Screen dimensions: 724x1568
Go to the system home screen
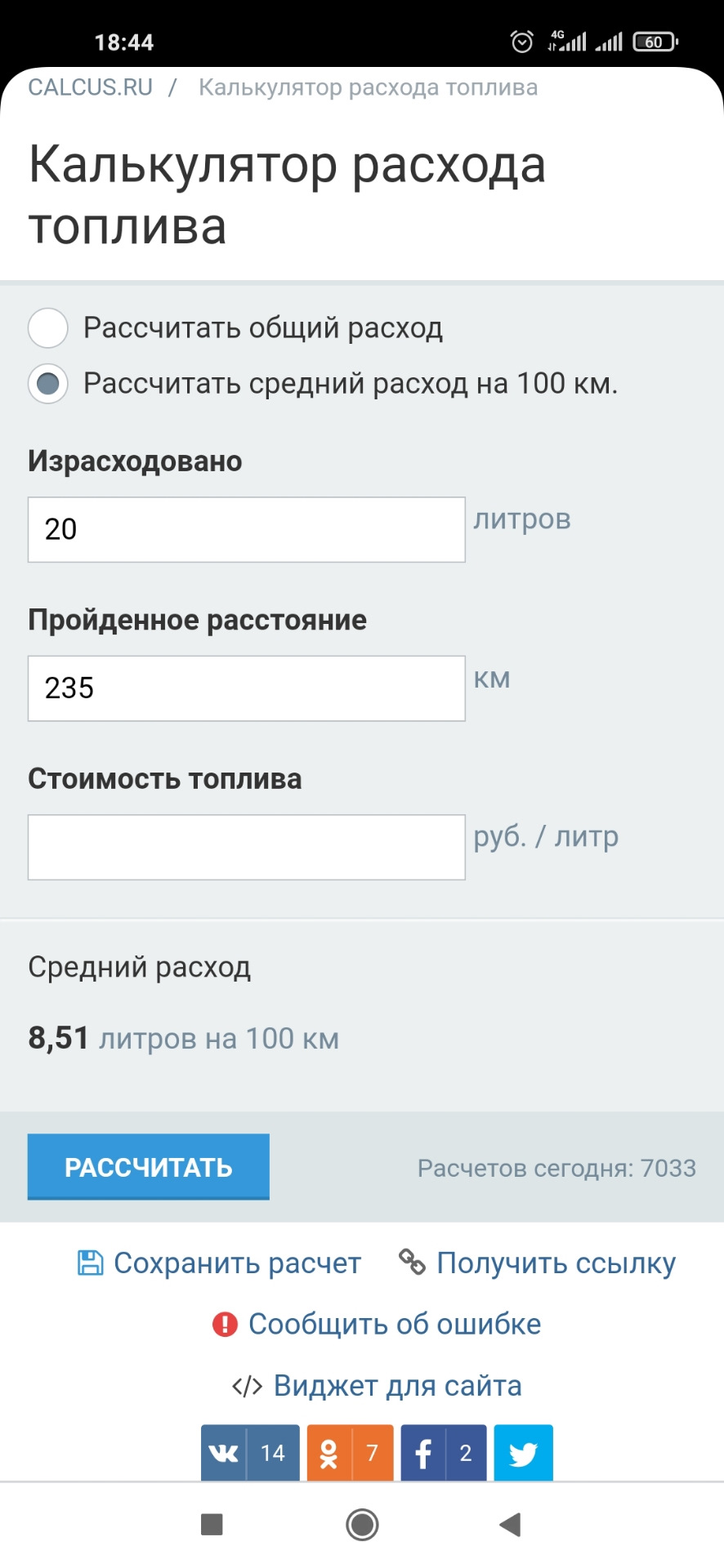tap(362, 1524)
